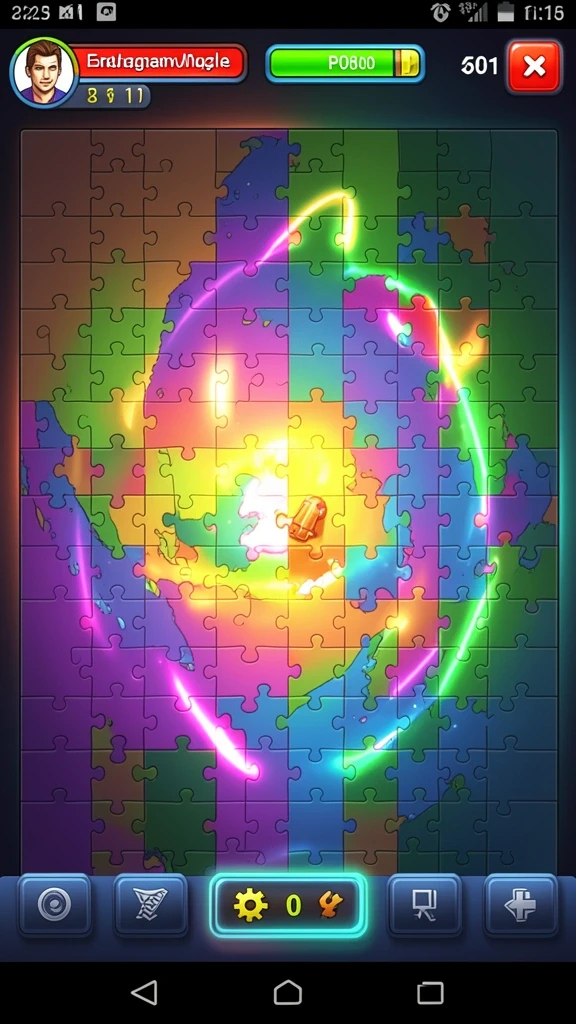Viewport: 576px width, 1024px height.
Task: Return to the home screen
Action: (x=287, y=993)
